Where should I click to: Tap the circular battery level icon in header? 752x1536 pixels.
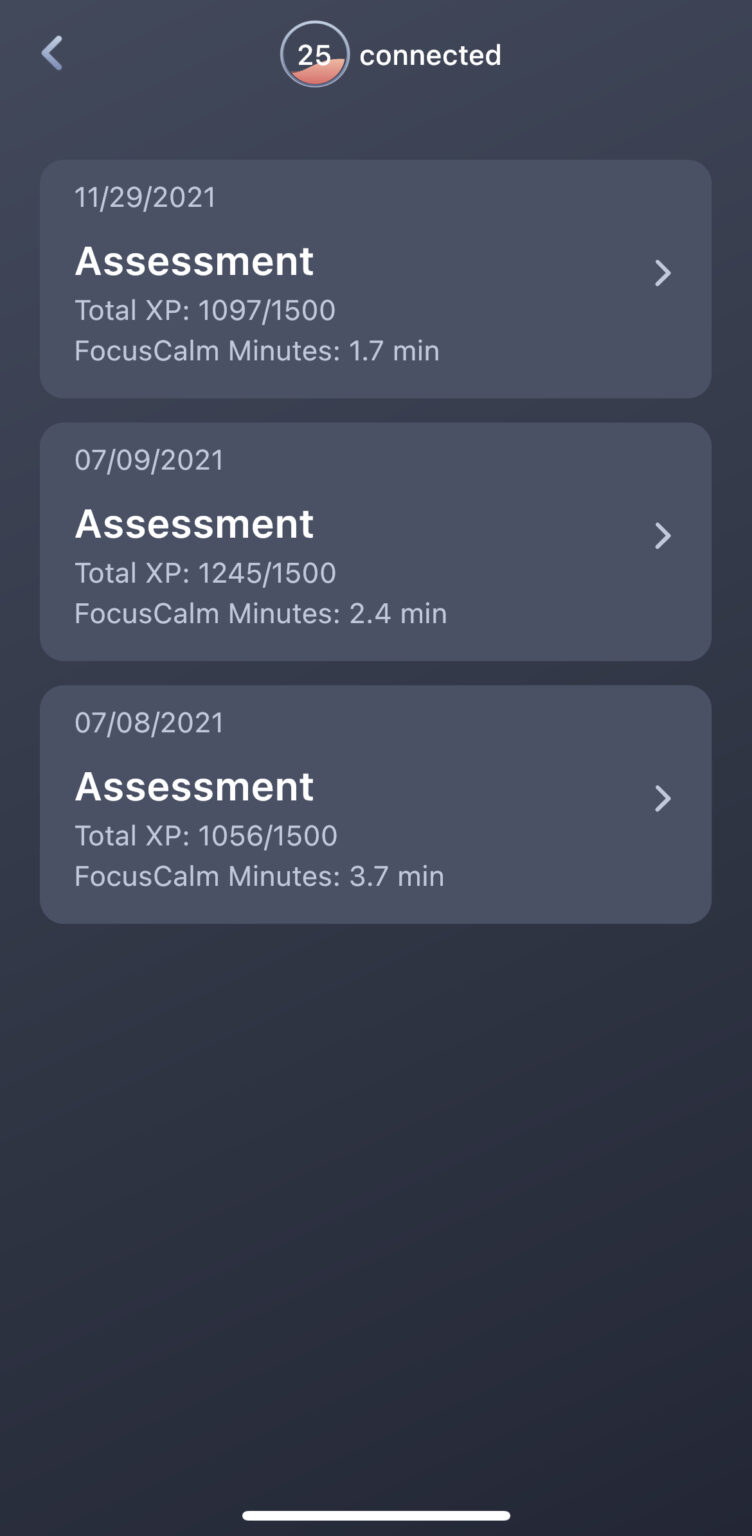coord(315,55)
